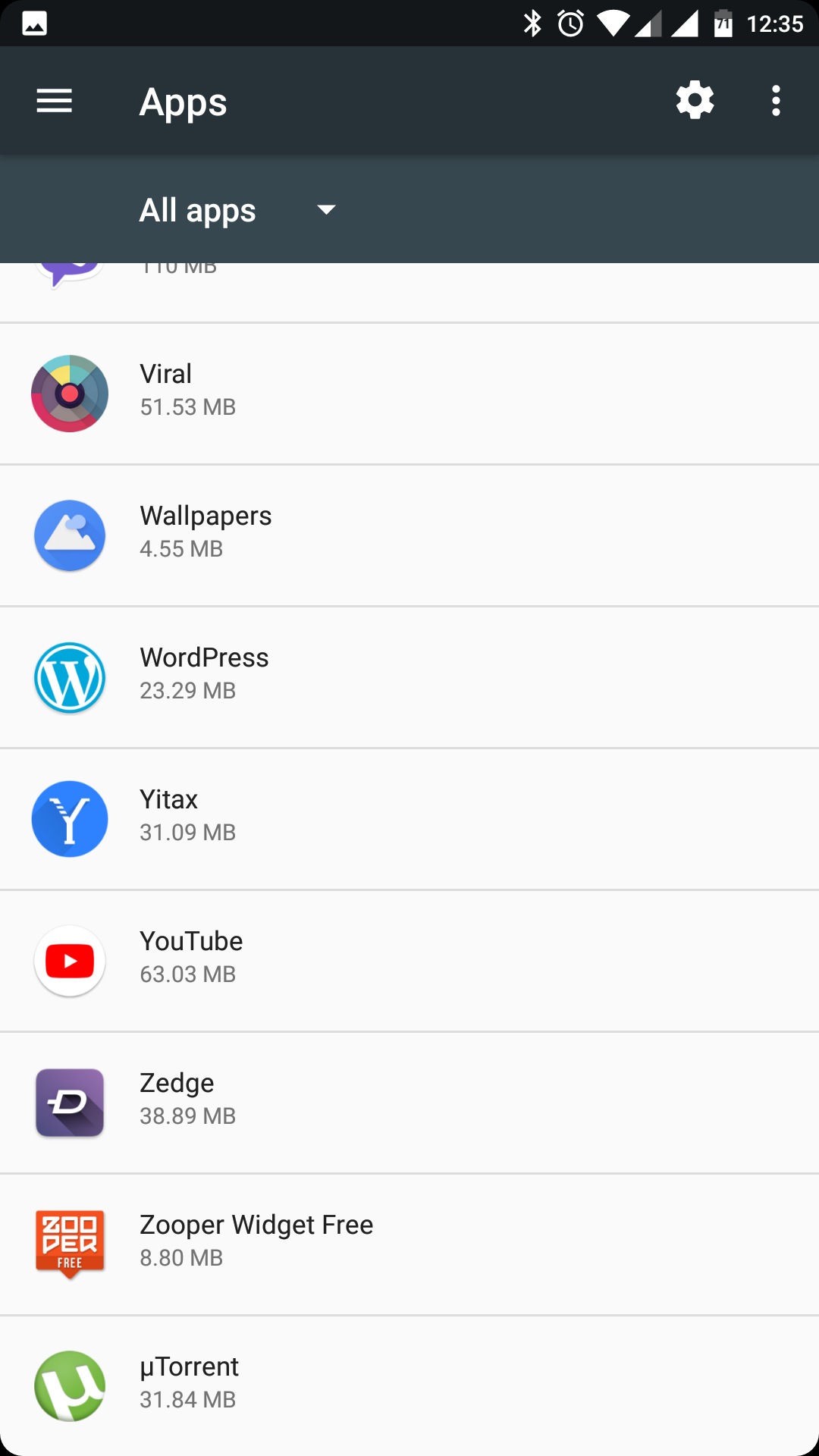Open µTorrent app details
This screenshot has height=1456, width=819.
point(409,1386)
